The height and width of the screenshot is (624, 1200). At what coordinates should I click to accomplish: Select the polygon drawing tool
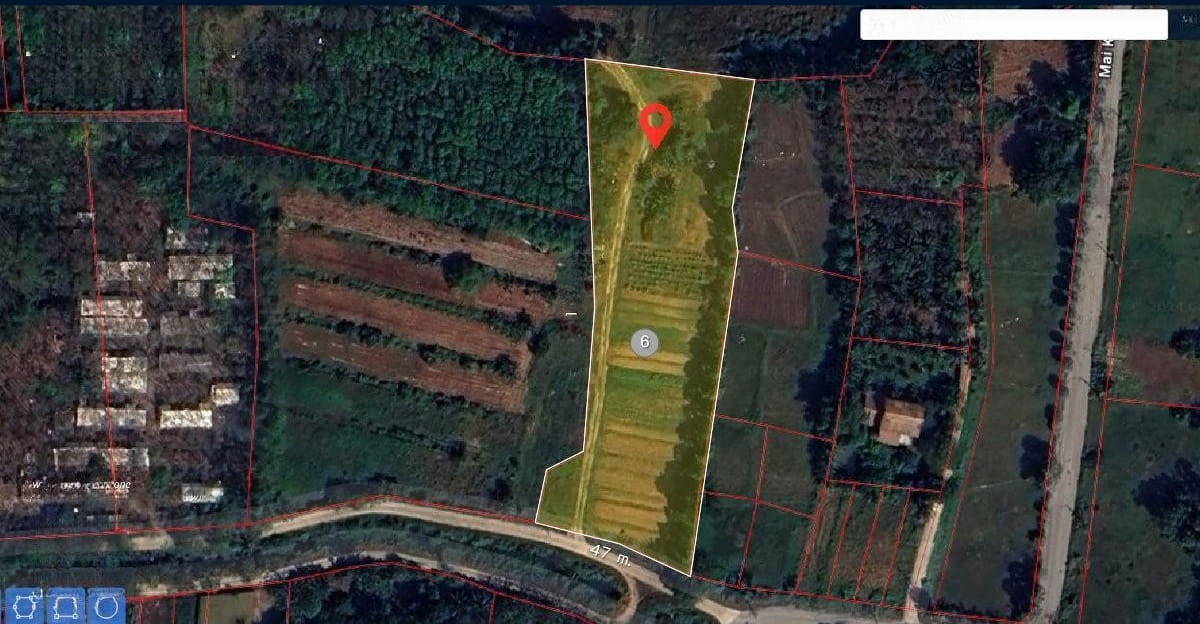[24, 606]
